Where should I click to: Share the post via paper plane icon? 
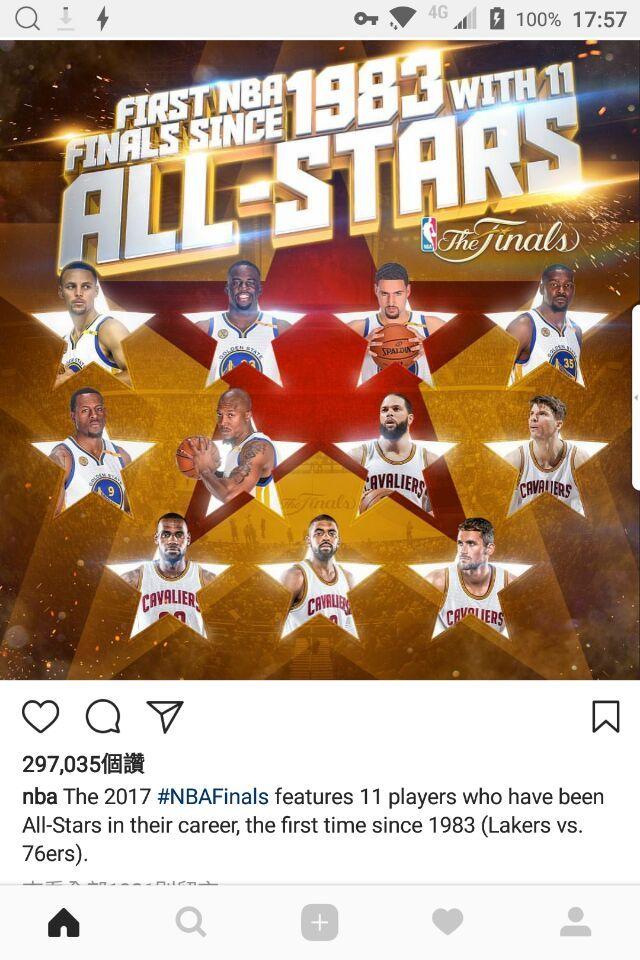click(x=165, y=716)
